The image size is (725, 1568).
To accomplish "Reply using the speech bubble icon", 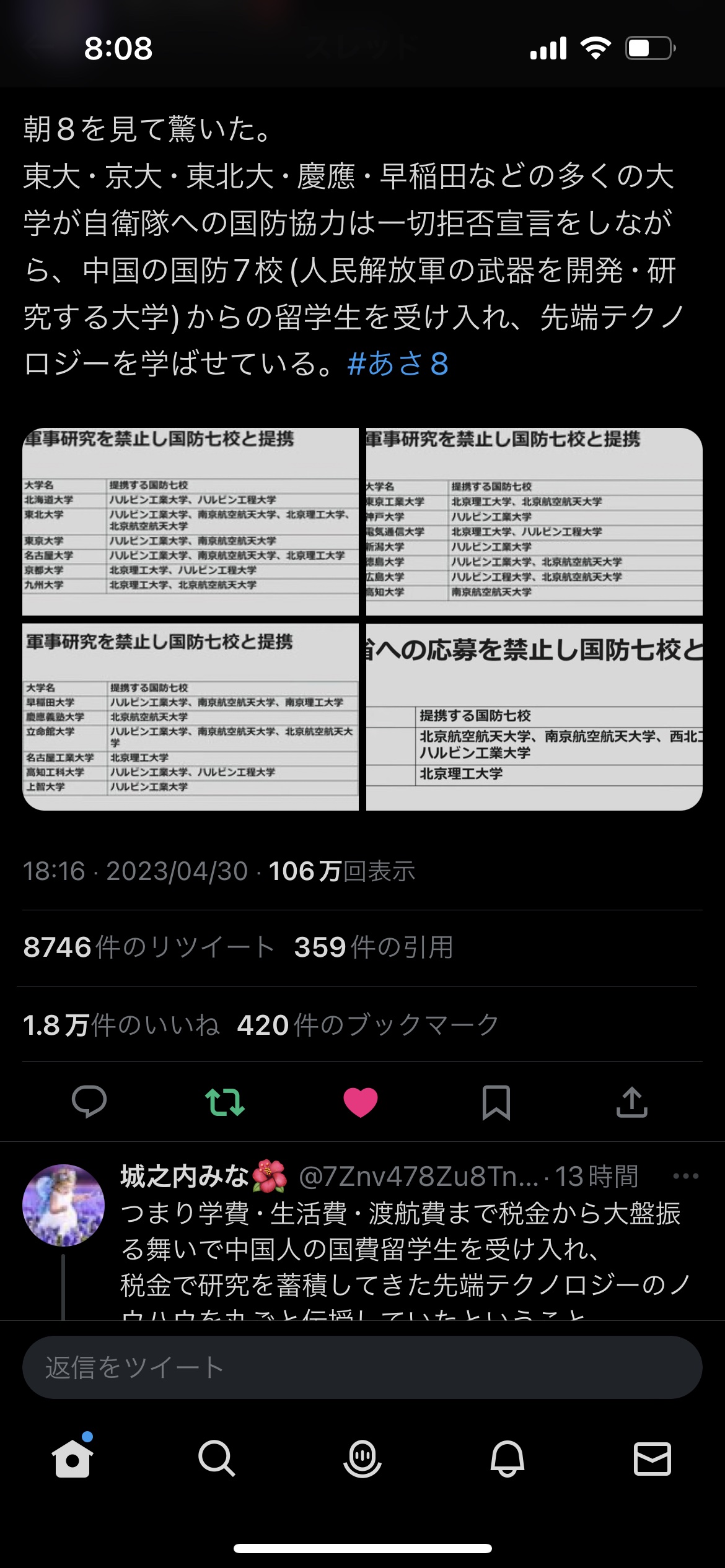I will pos(89,1102).
